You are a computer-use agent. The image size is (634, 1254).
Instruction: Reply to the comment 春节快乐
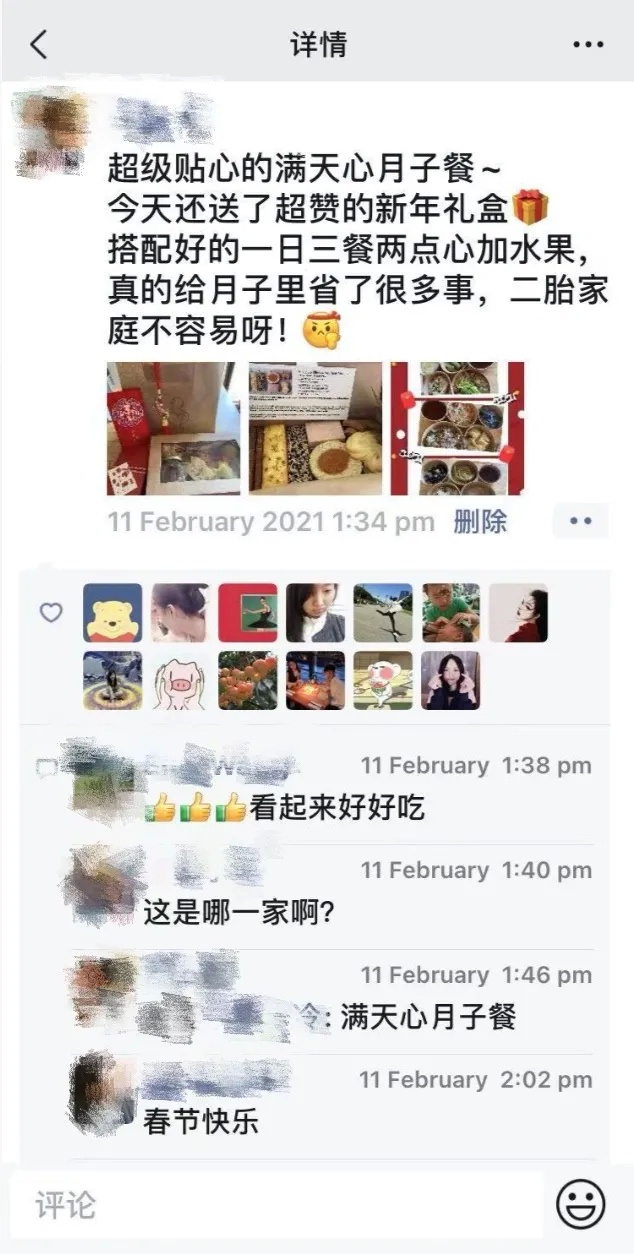tap(200, 1120)
